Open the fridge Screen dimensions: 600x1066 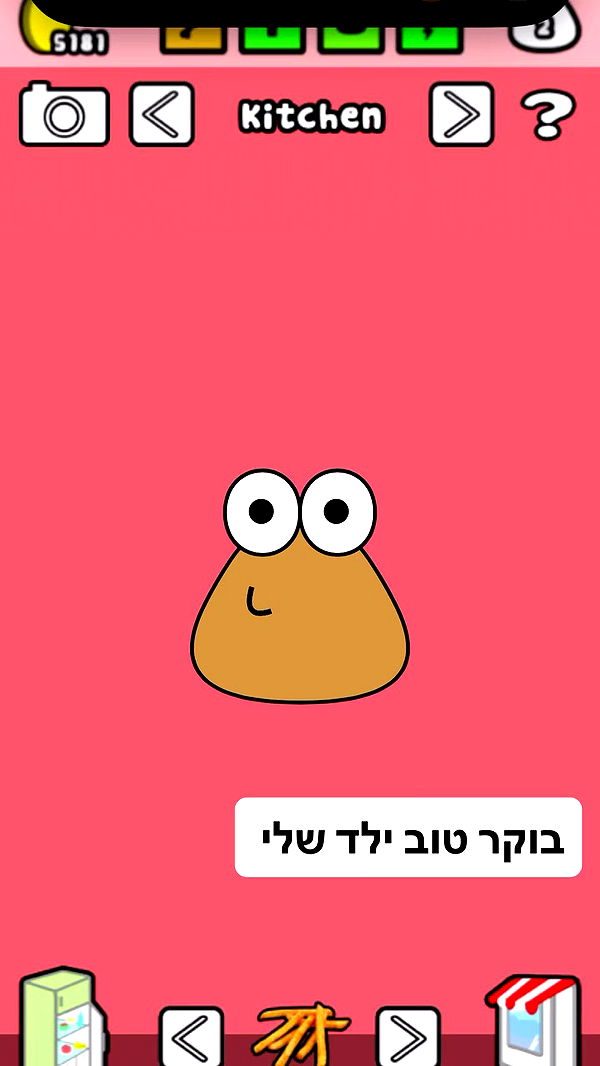[x=62, y=1020]
